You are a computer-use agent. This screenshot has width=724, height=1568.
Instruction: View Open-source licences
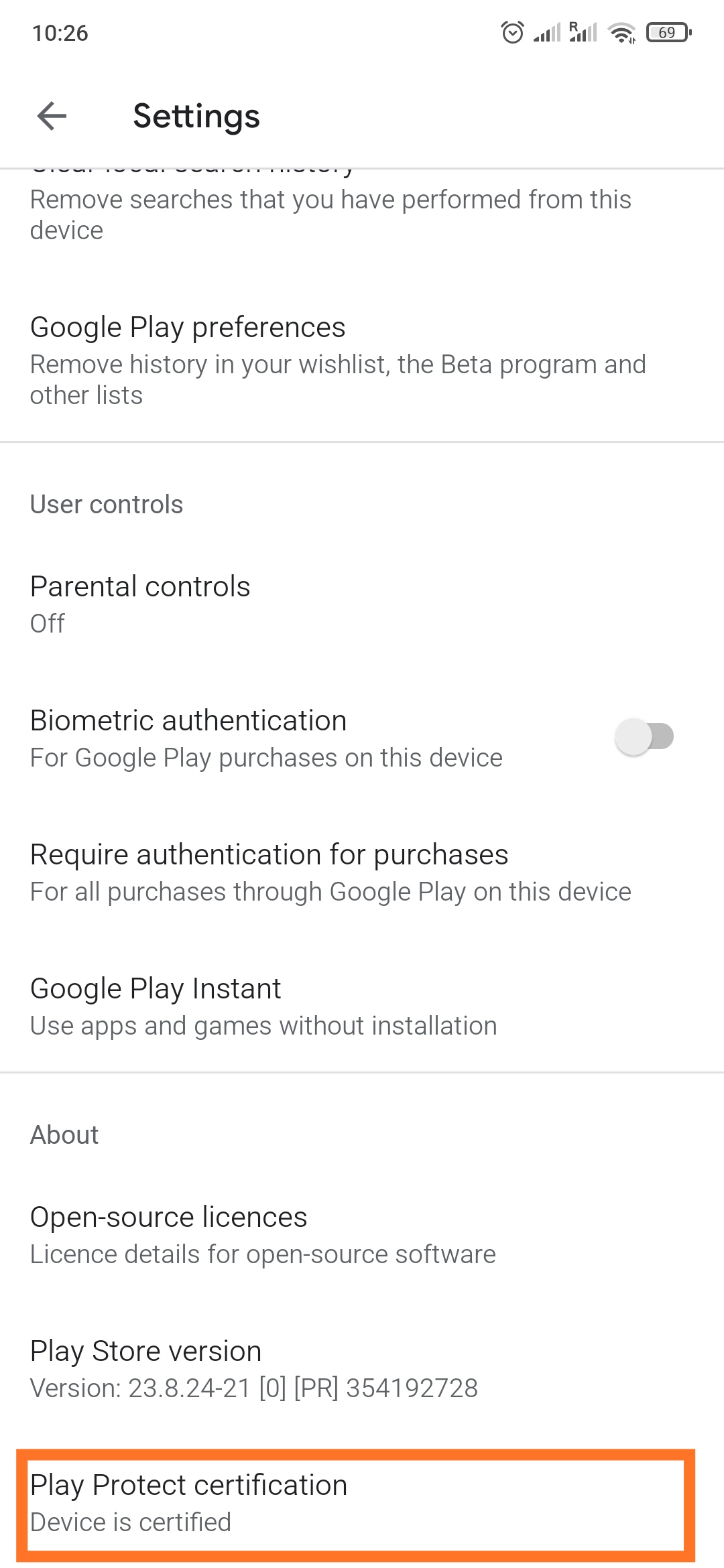[x=362, y=1234]
